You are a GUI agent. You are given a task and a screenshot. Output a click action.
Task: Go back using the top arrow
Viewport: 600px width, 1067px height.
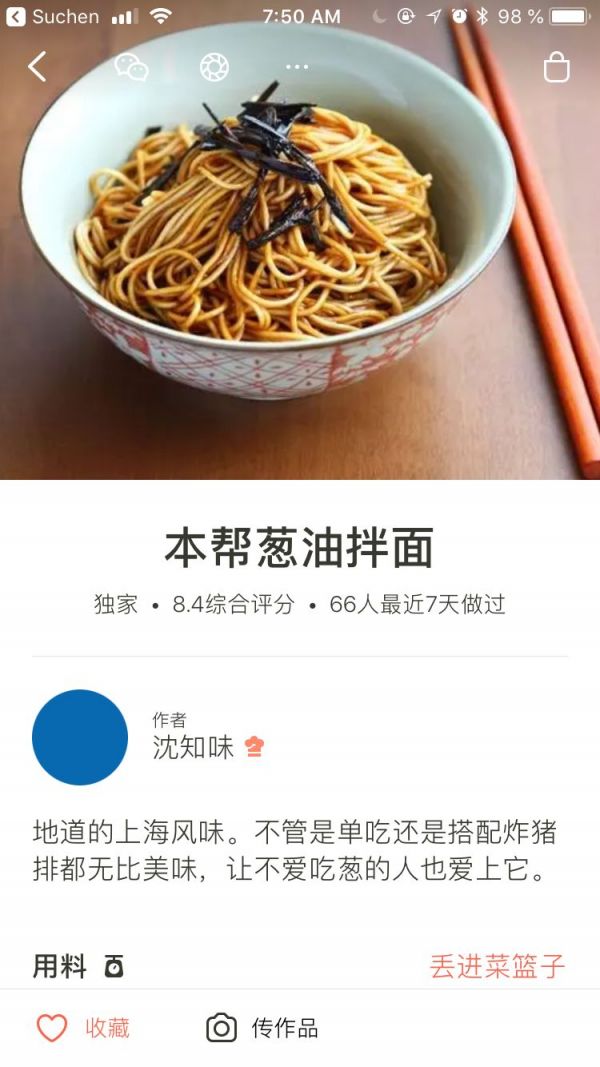[37, 67]
